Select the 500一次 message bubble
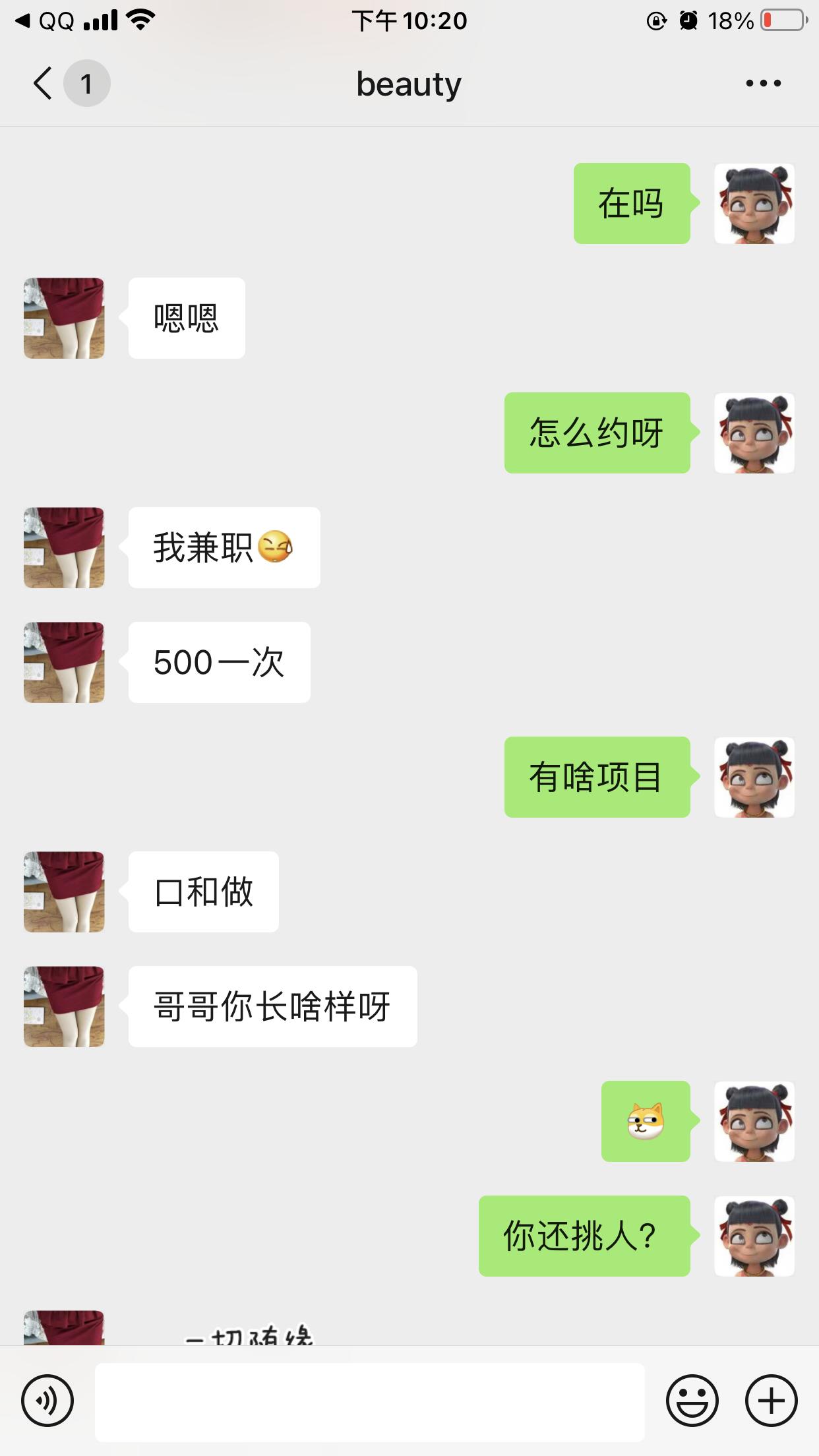 tap(218, 662)
